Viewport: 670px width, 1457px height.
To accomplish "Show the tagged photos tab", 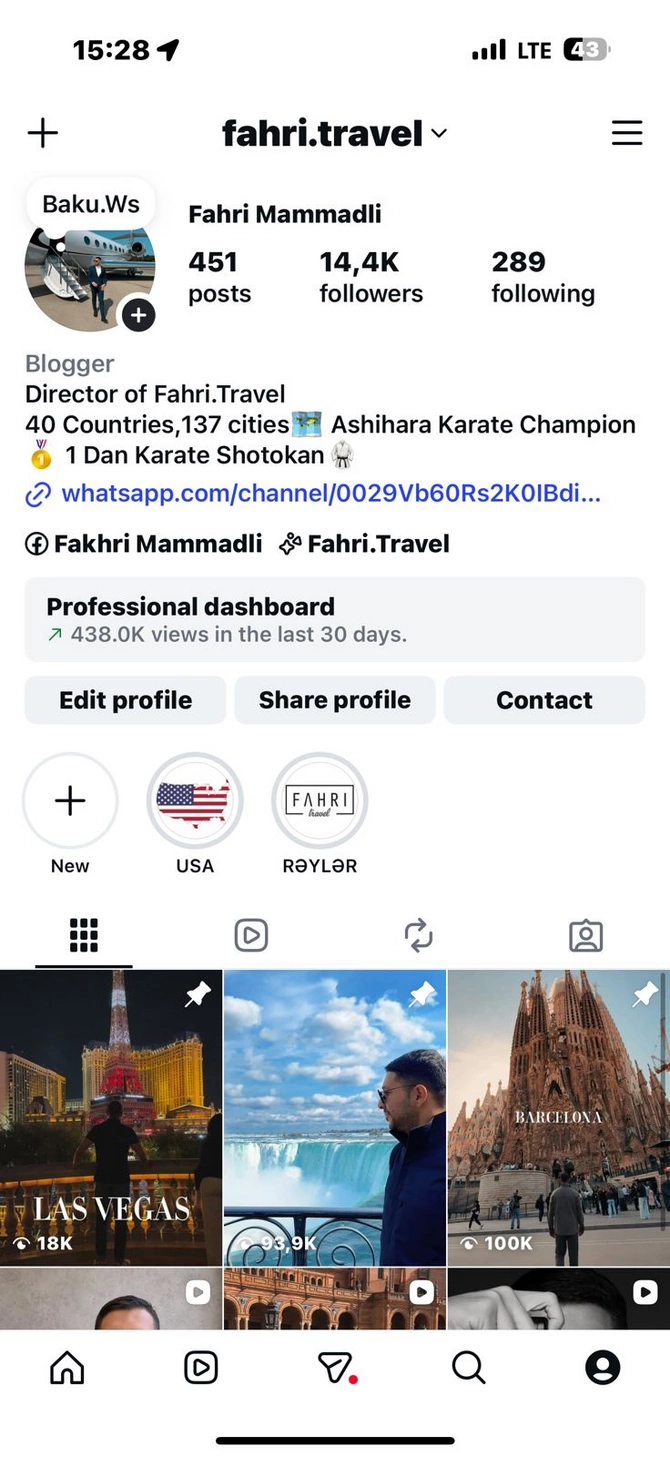I will (x=585, y=936).
